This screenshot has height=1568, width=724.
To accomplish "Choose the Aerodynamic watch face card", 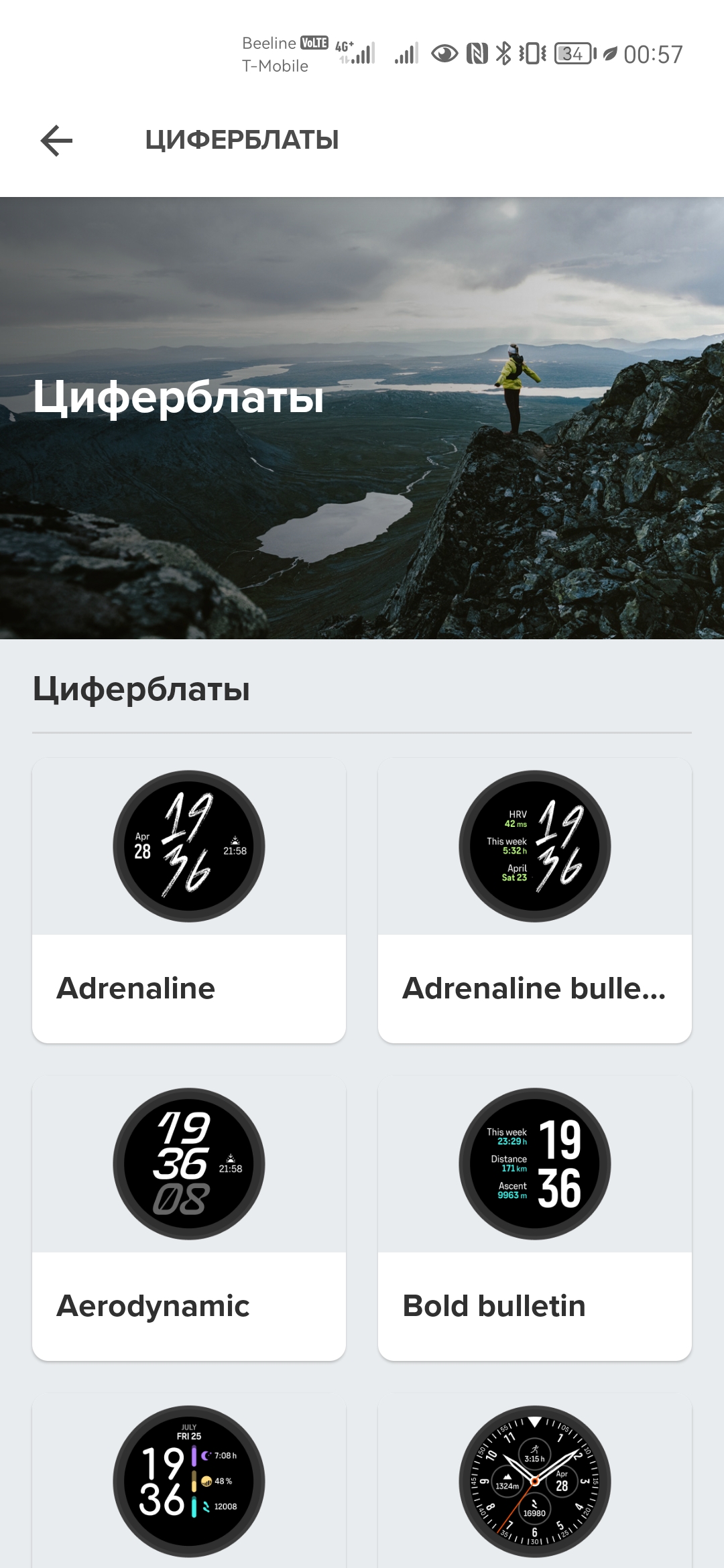I will pyautogui.click(x=189, y=1218).
